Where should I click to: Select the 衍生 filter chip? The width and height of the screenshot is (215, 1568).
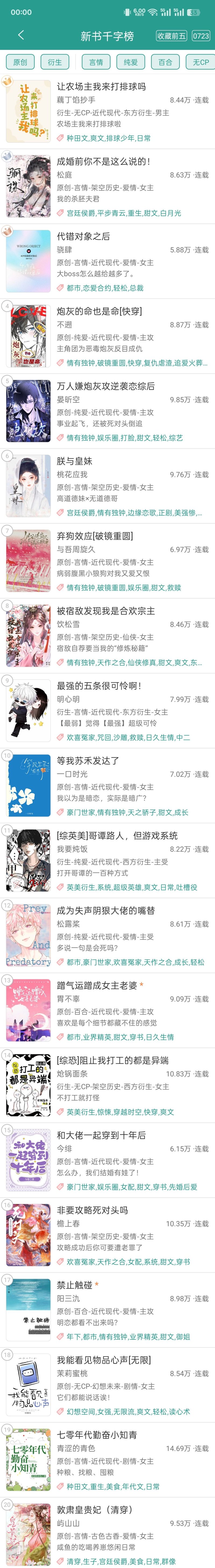point(55,62)
